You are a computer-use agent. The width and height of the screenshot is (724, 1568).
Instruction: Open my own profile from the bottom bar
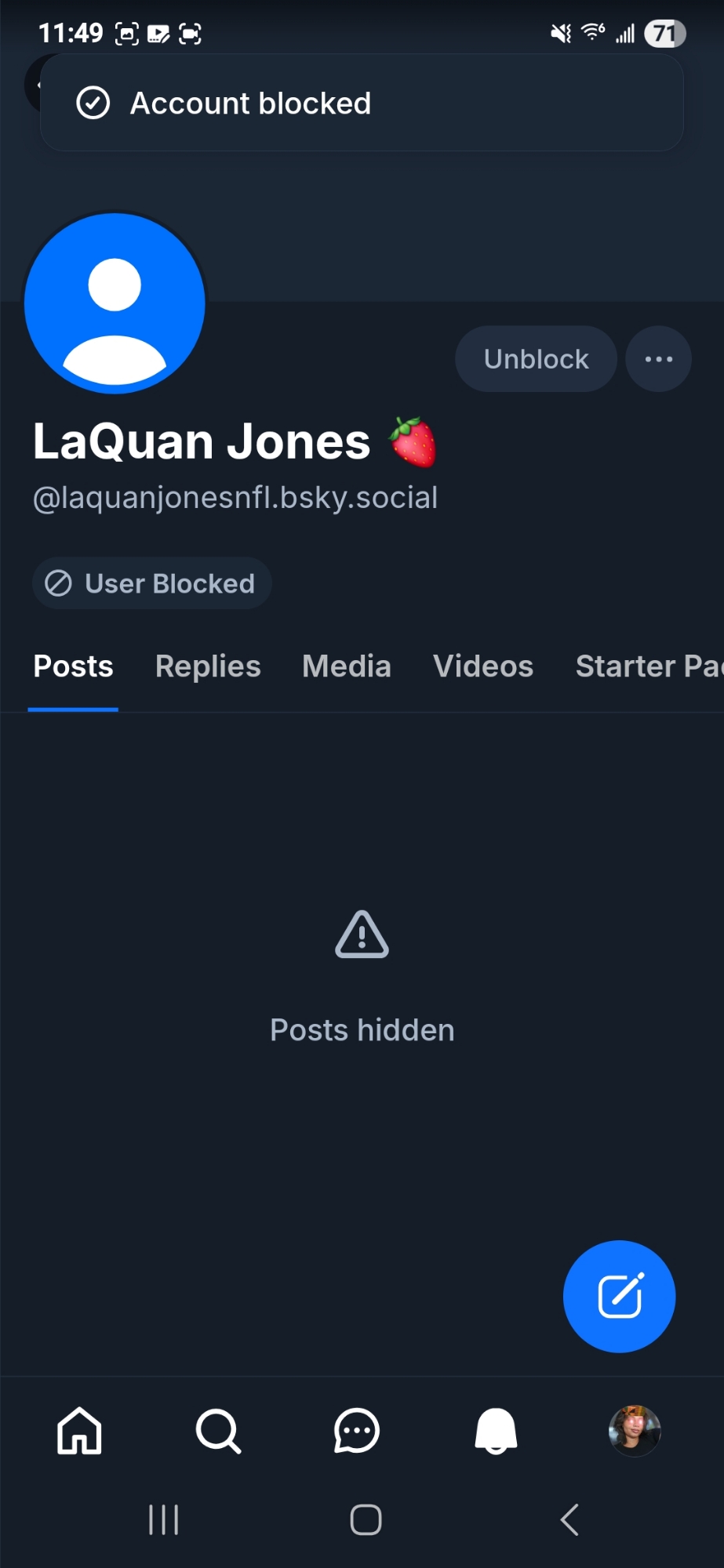pyautogui.click(x=635, y=1431)
